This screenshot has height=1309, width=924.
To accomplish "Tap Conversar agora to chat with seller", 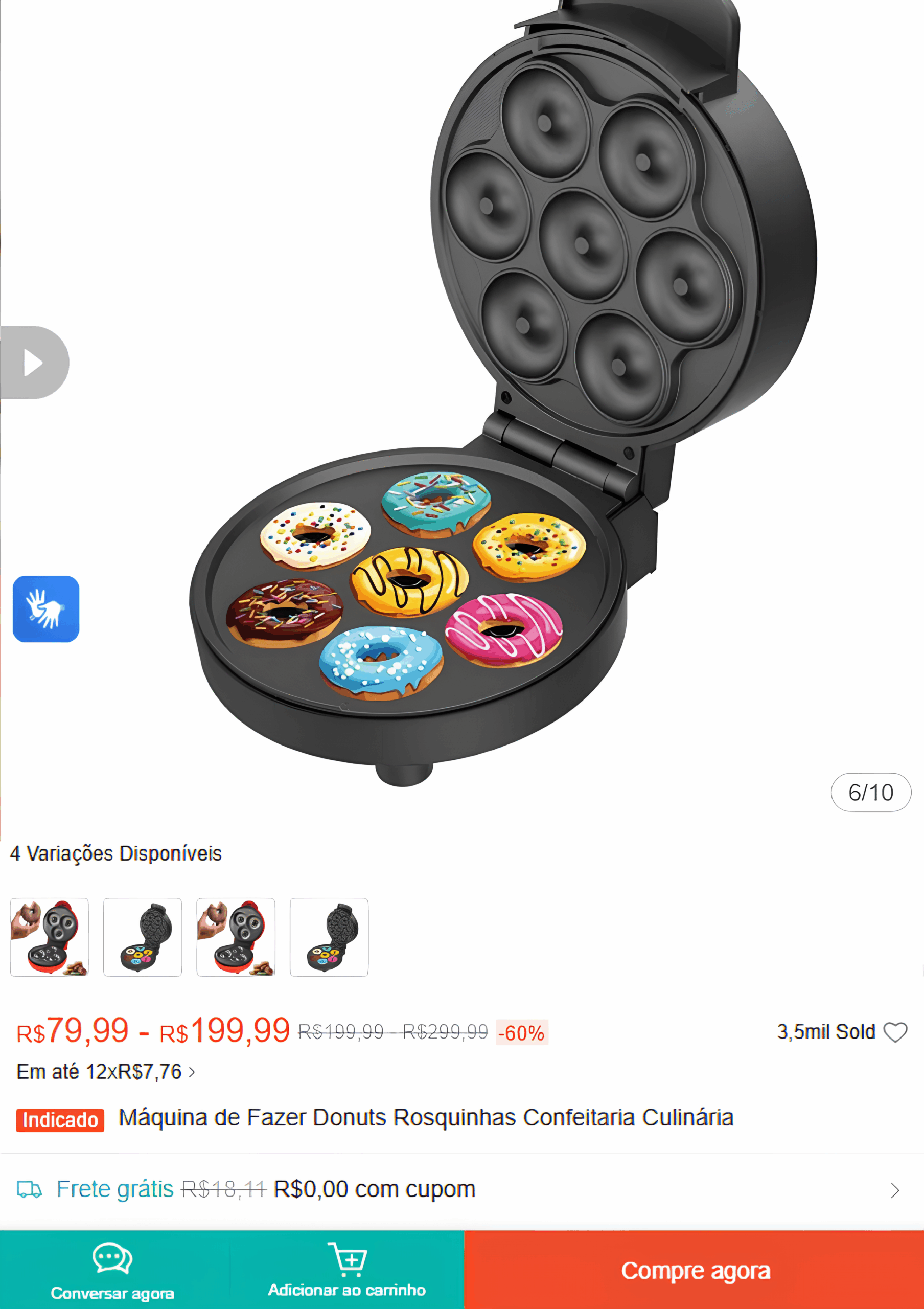I will (113, 1270).
